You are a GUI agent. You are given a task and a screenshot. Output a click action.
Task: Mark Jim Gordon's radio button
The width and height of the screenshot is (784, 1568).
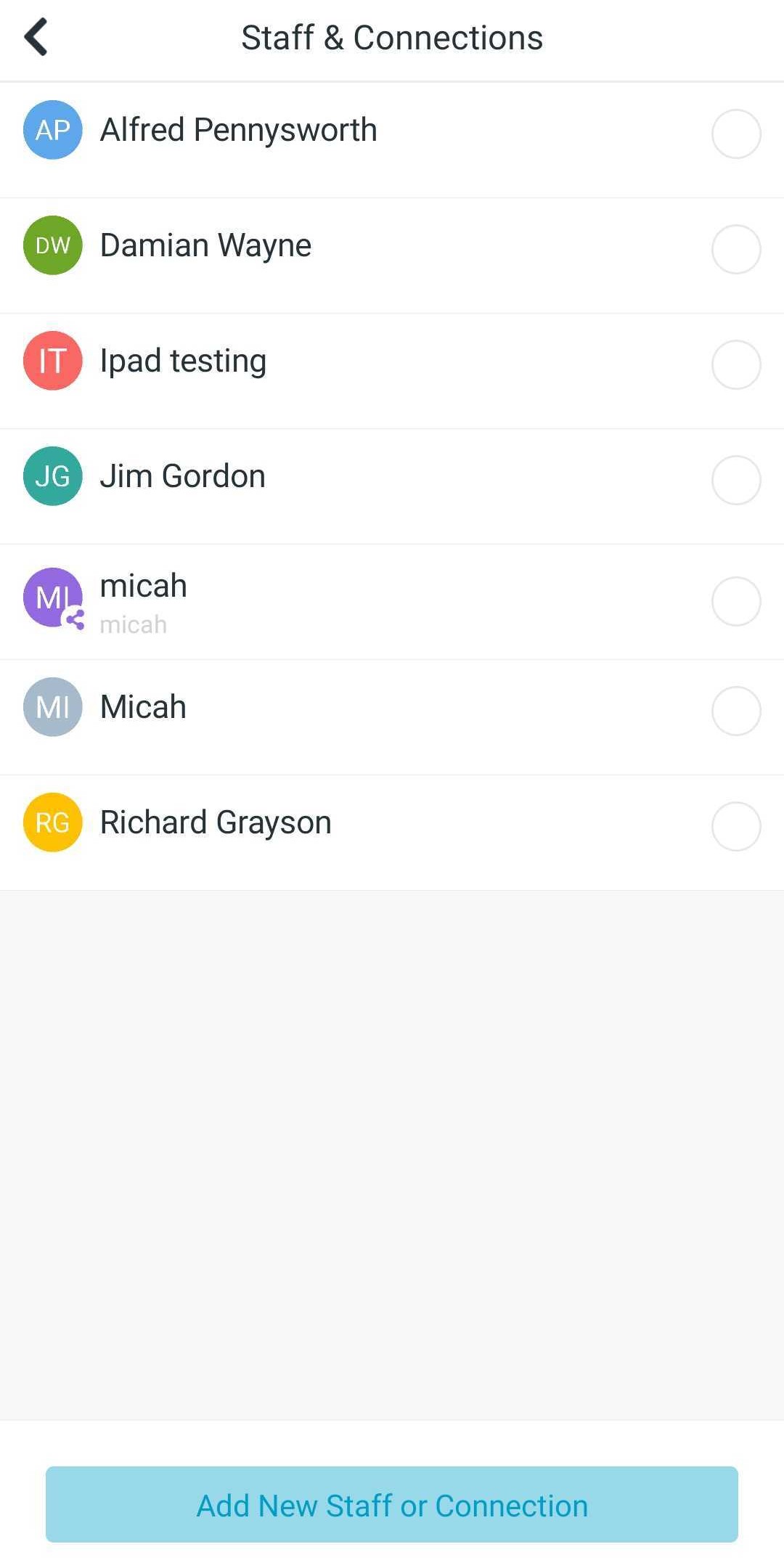point(736,480)
